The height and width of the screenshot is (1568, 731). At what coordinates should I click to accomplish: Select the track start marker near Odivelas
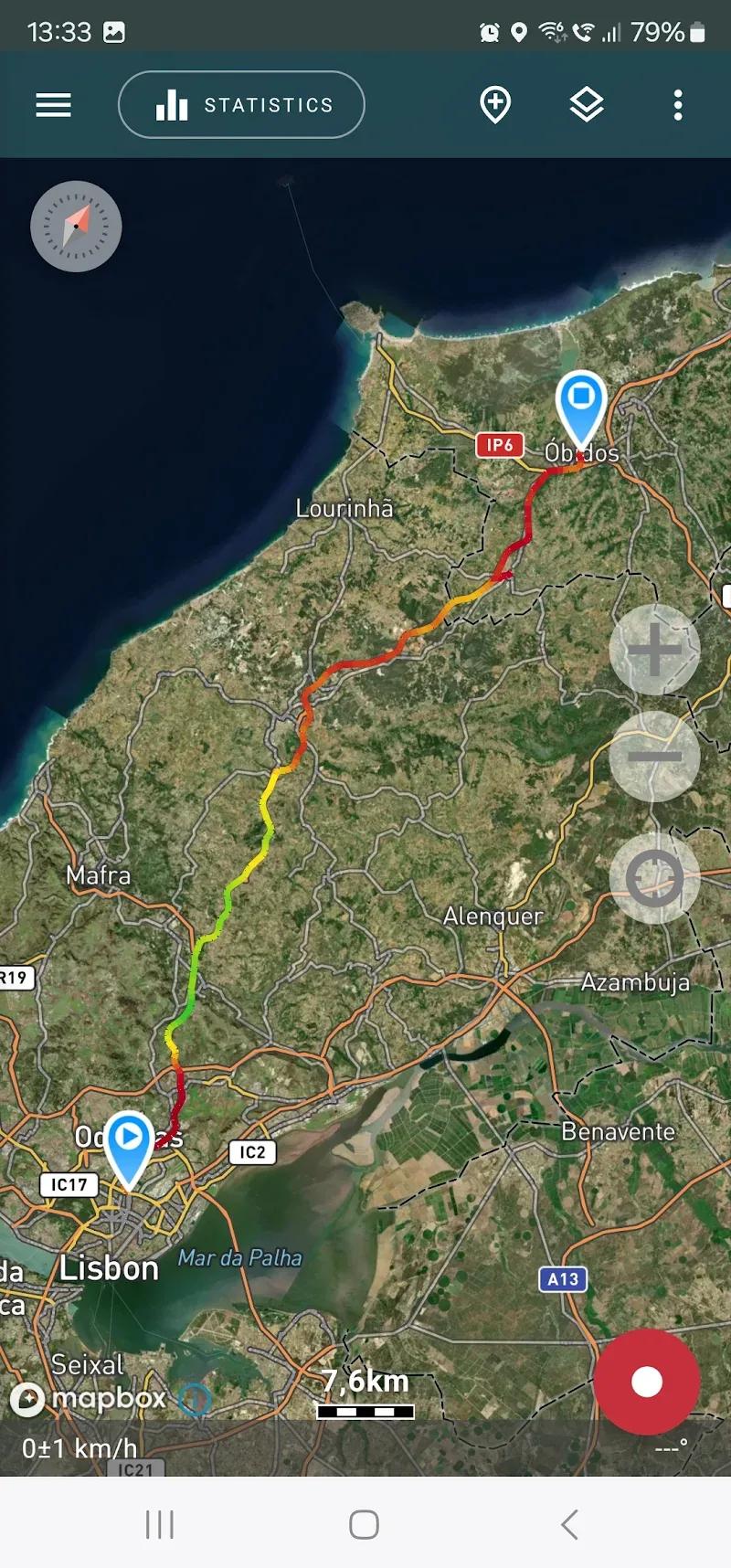(x=129, y=1144)
